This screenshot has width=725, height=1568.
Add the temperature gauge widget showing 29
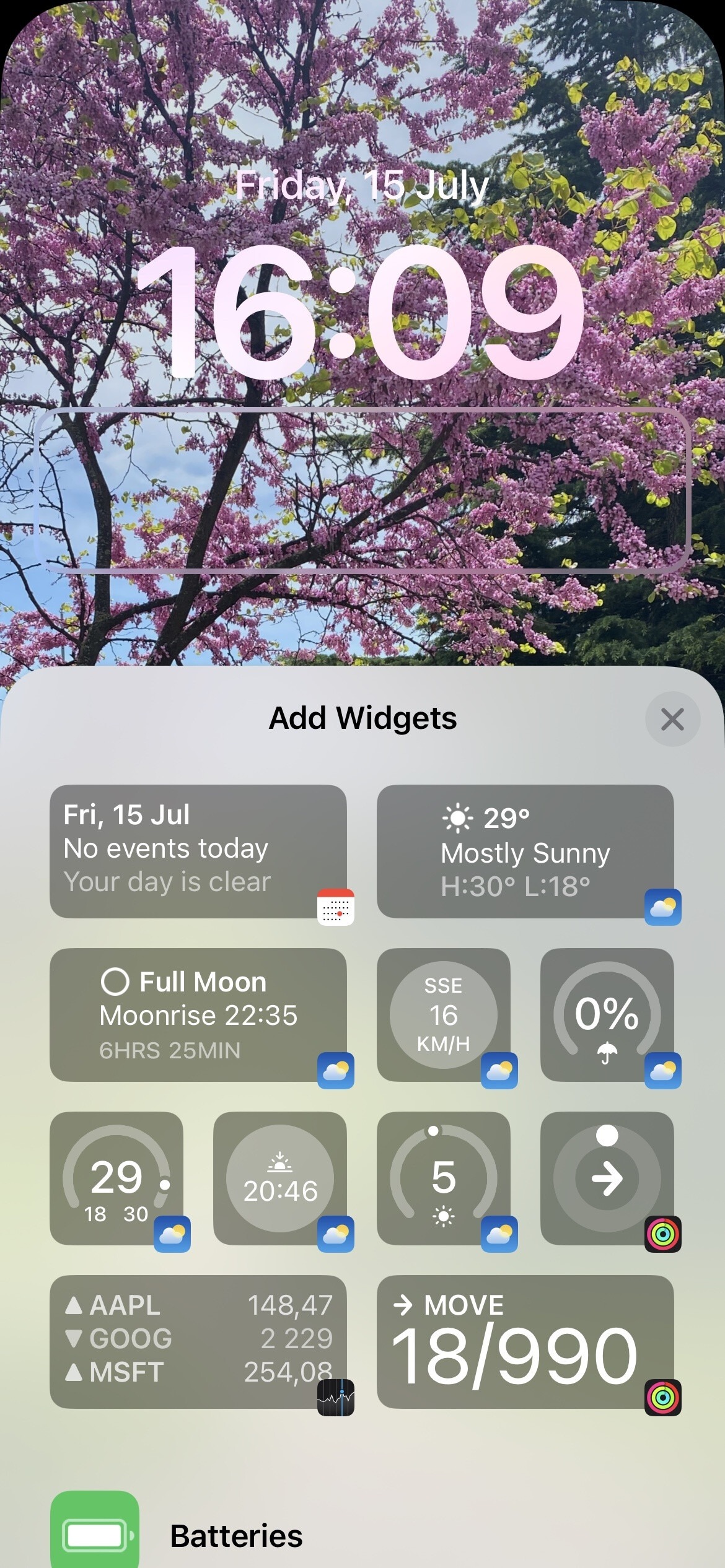pyautogui.click(x=116, y=1178)
